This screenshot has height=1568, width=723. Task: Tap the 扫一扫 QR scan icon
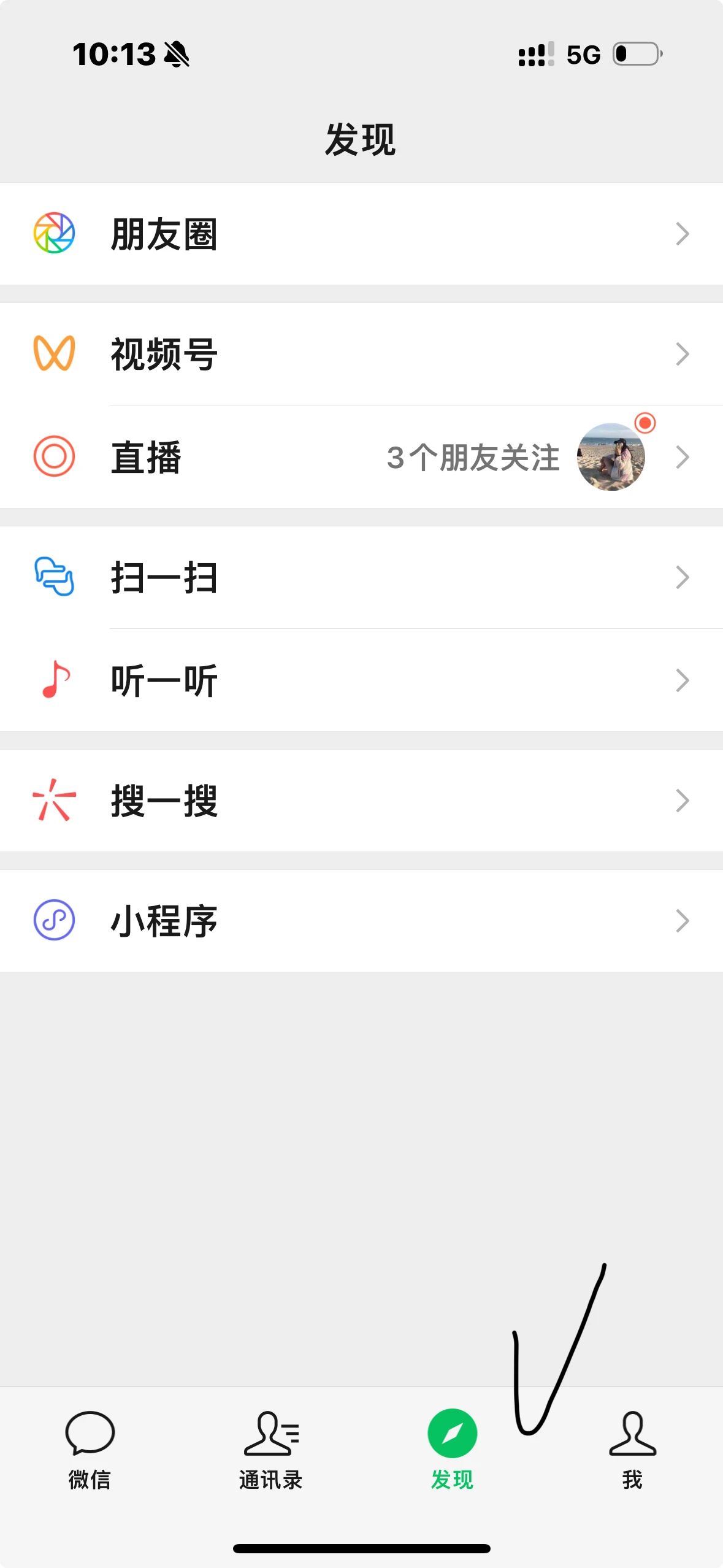tap(54, 575)
